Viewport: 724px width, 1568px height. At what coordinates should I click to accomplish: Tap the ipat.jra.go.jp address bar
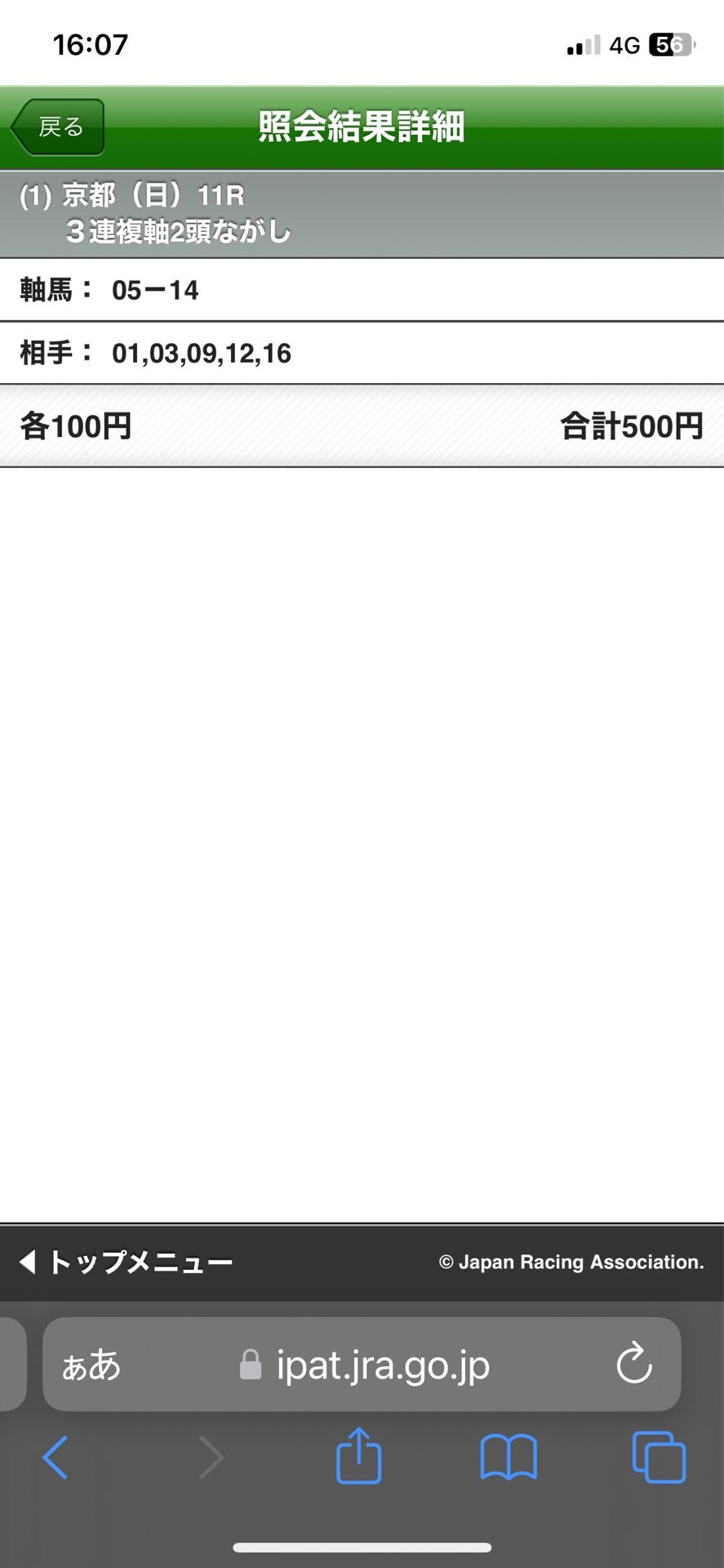click(366, 1365)
